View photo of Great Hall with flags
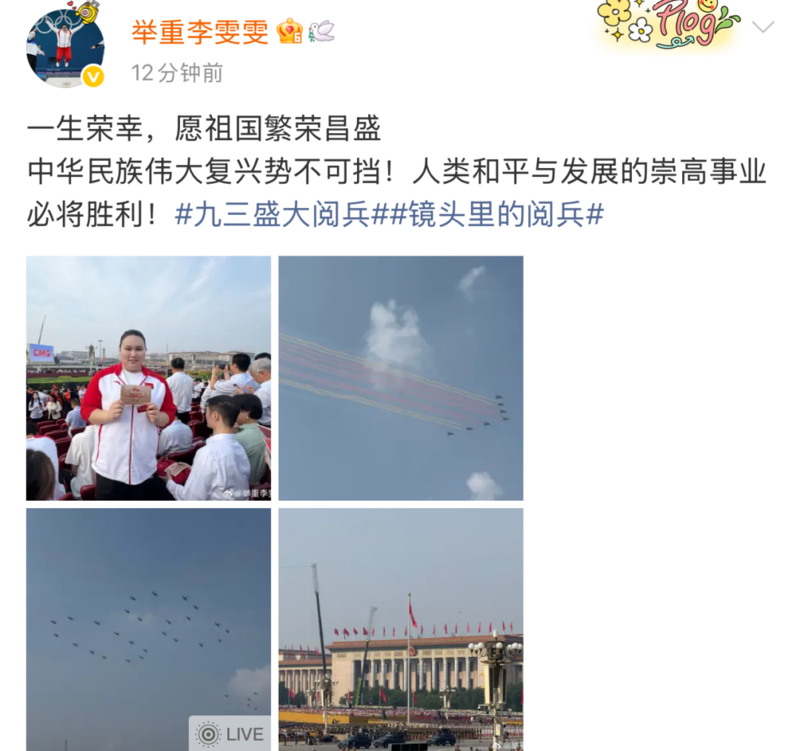The height and width of the screenshot is (751, 800). 400,629
